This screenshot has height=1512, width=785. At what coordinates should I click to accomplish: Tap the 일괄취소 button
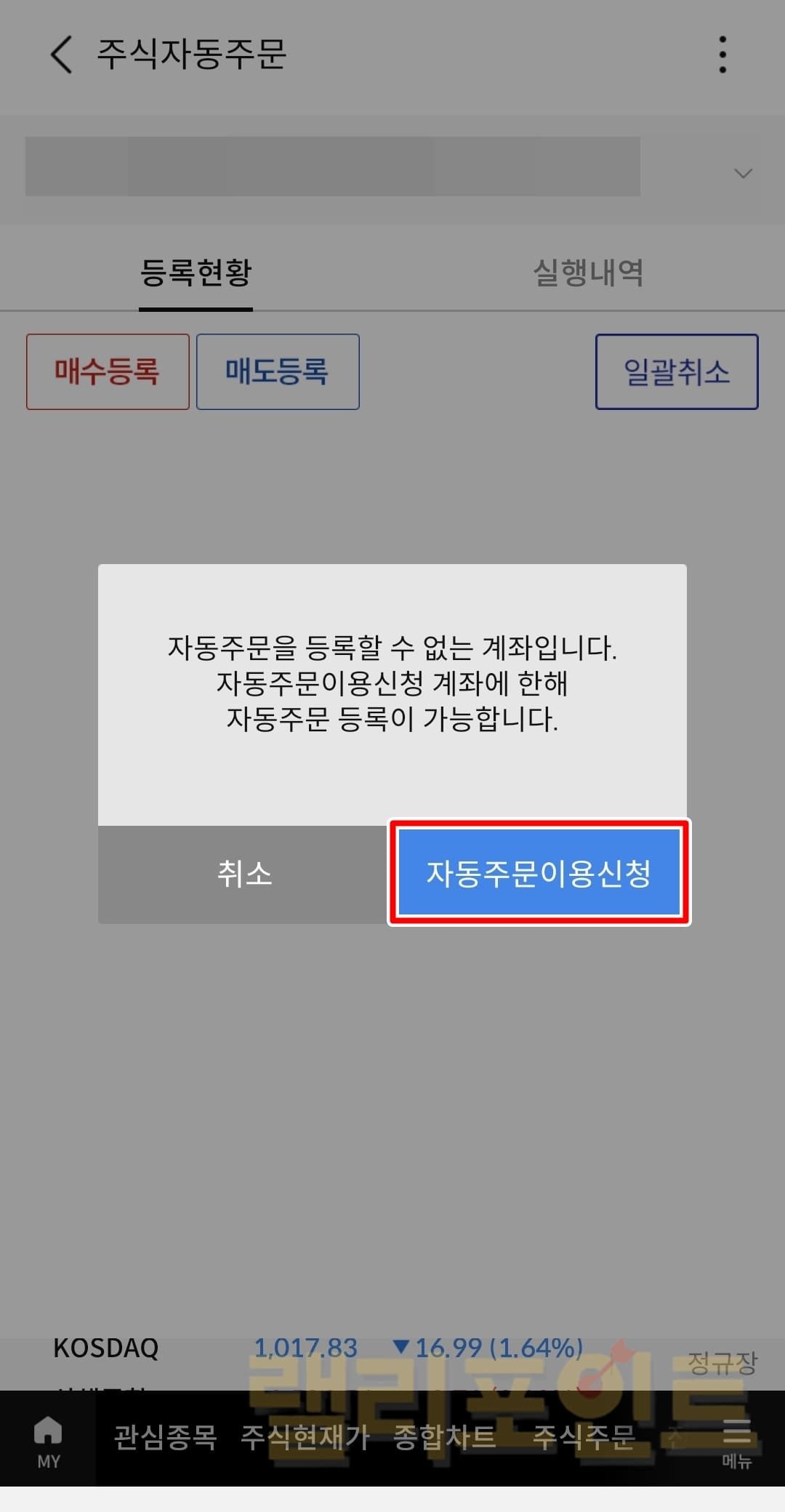(677, 371)
